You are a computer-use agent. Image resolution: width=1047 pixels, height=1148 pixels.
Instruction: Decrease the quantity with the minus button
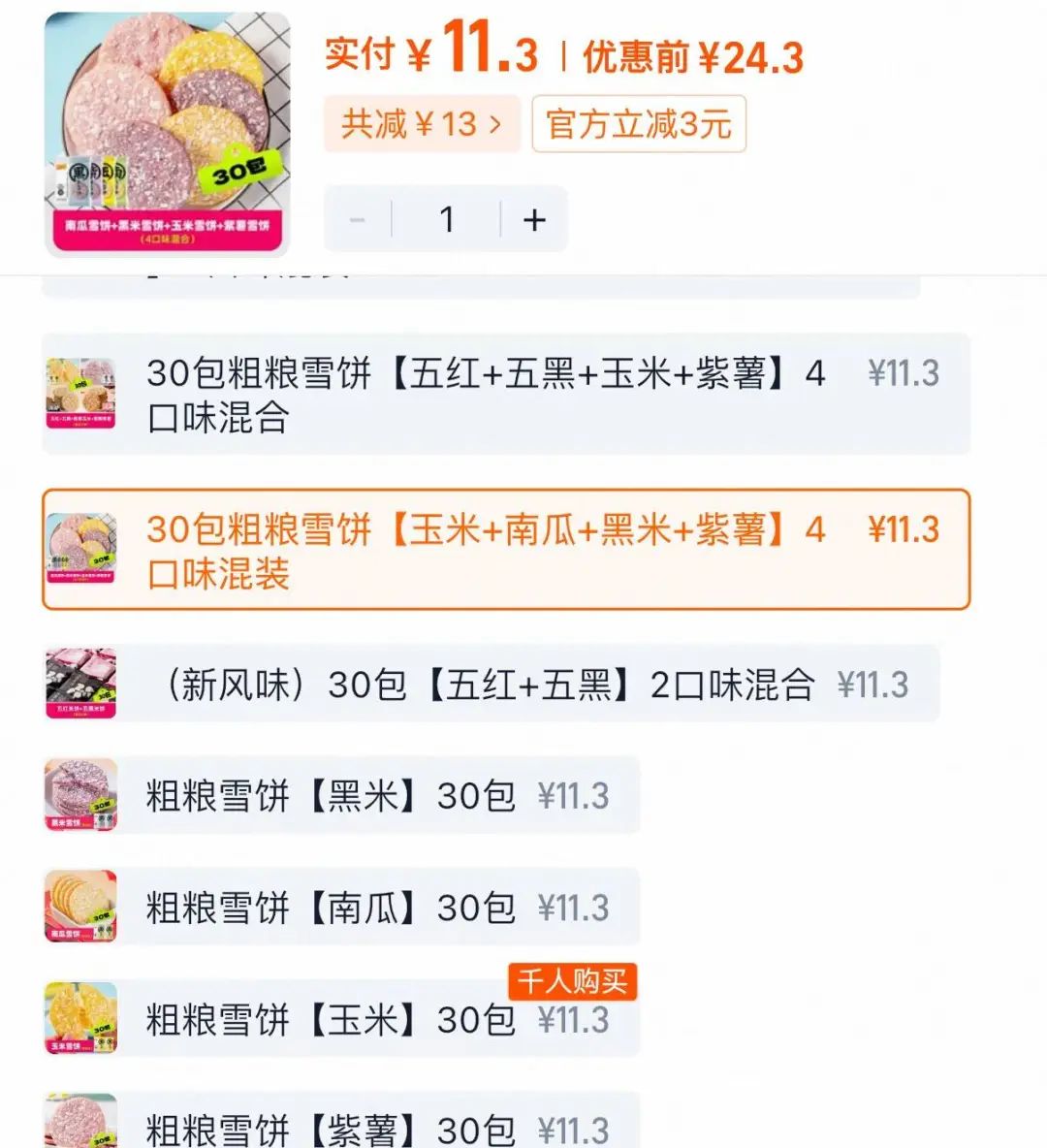pos(358,220)
